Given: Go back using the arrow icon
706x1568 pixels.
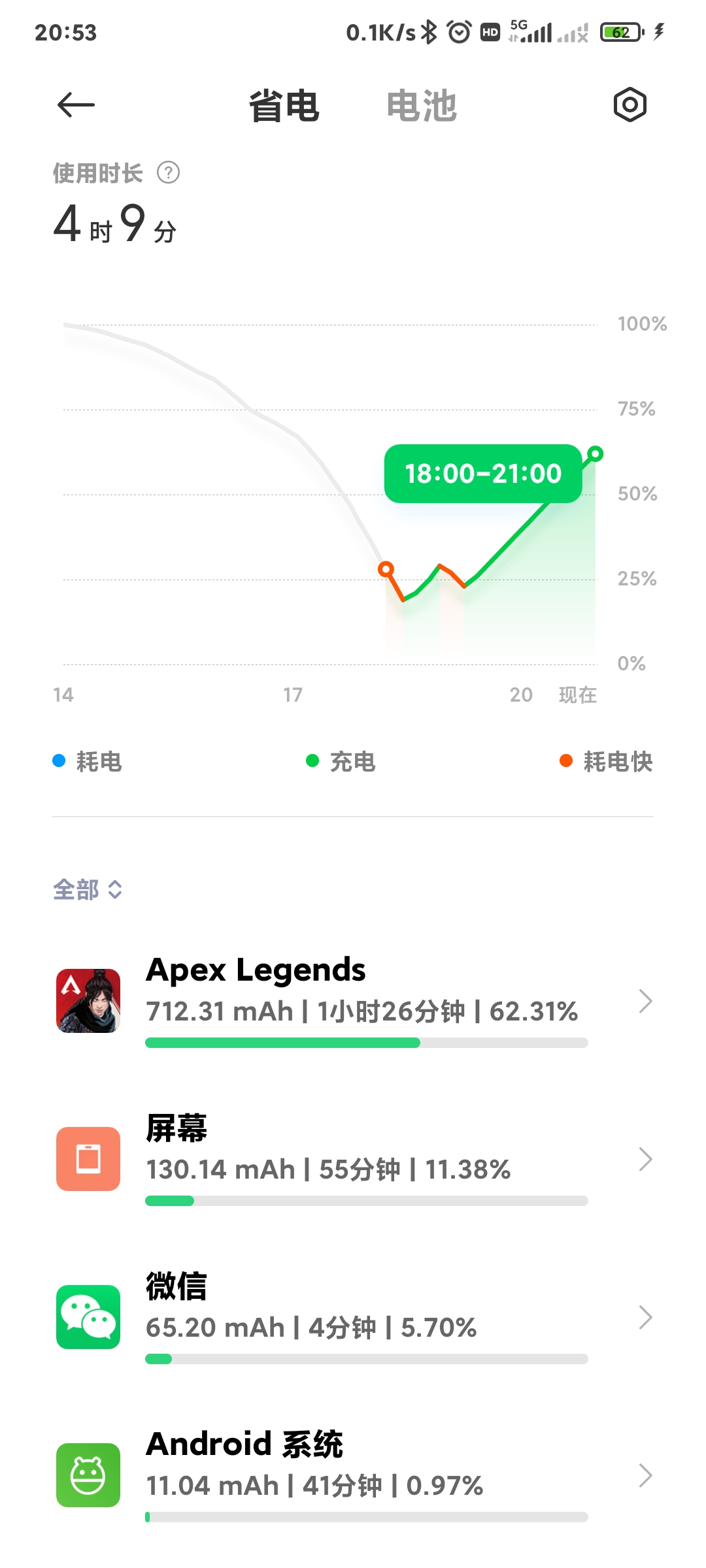Looking at the screenshot, I should click(x=76, y=105).
